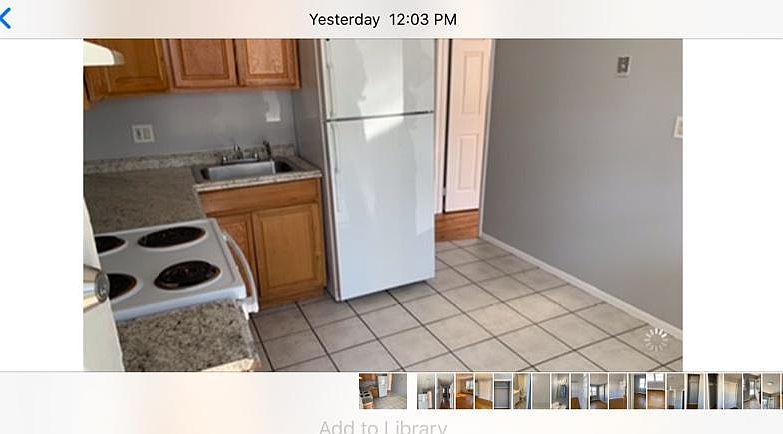Open the first small thumbnail after the enlarged one
Image resolution: width=783 pixels, height=434 pixels.
pyautogui.click(x=425, y=391)
